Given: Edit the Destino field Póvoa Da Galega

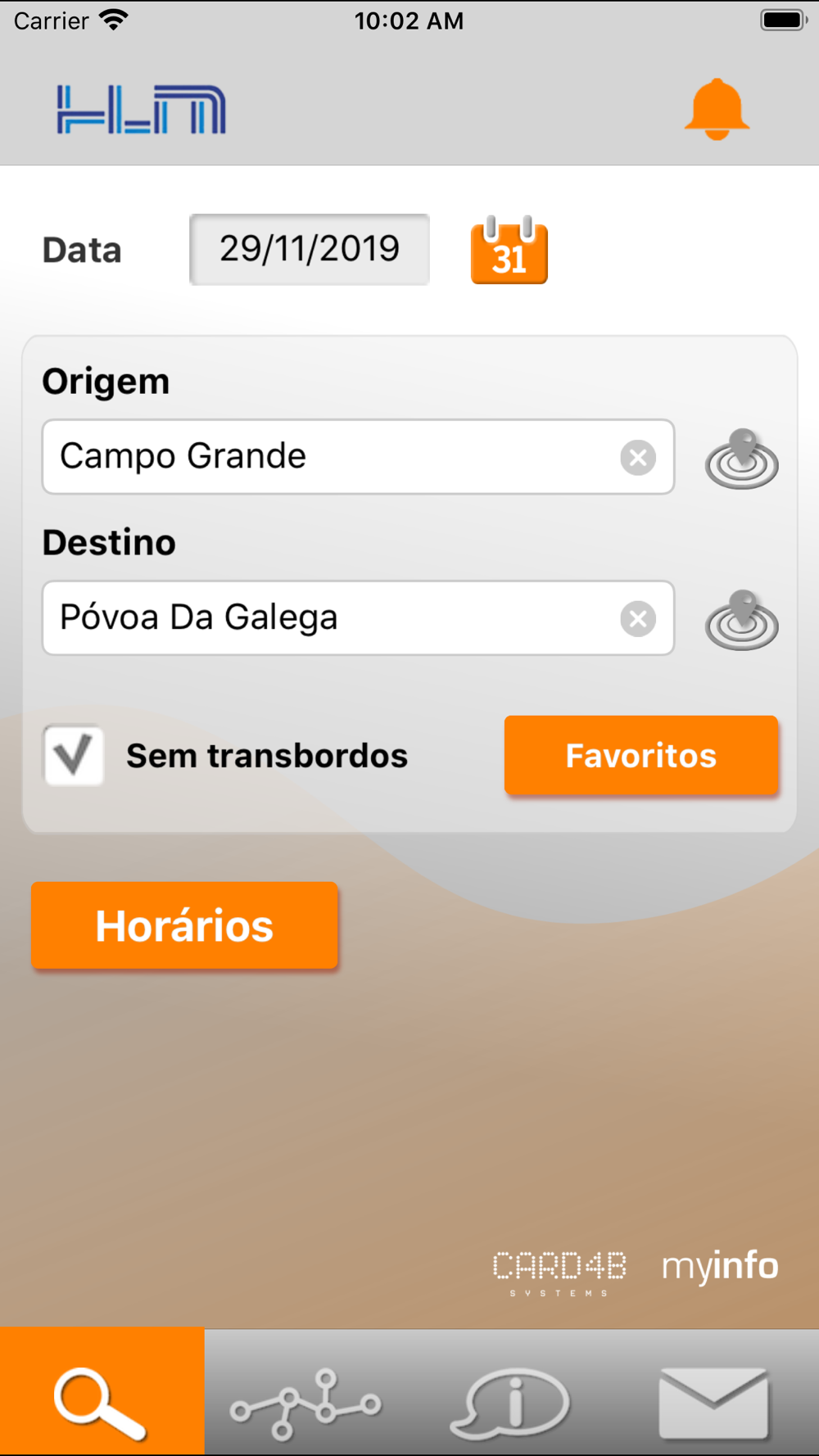Looking at the screenshot, I should click(x=358, y=618).
